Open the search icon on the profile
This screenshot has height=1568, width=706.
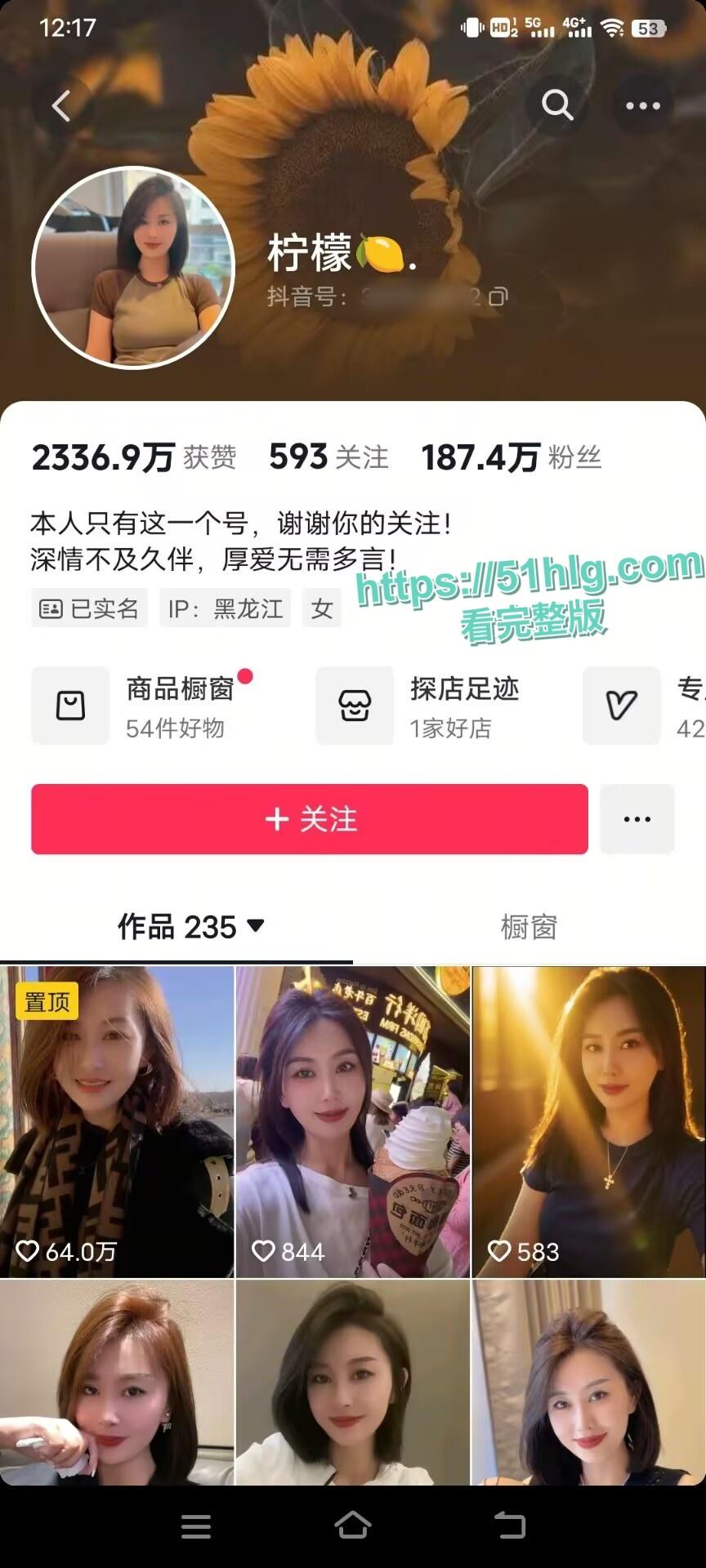click(x=558, y=105)
